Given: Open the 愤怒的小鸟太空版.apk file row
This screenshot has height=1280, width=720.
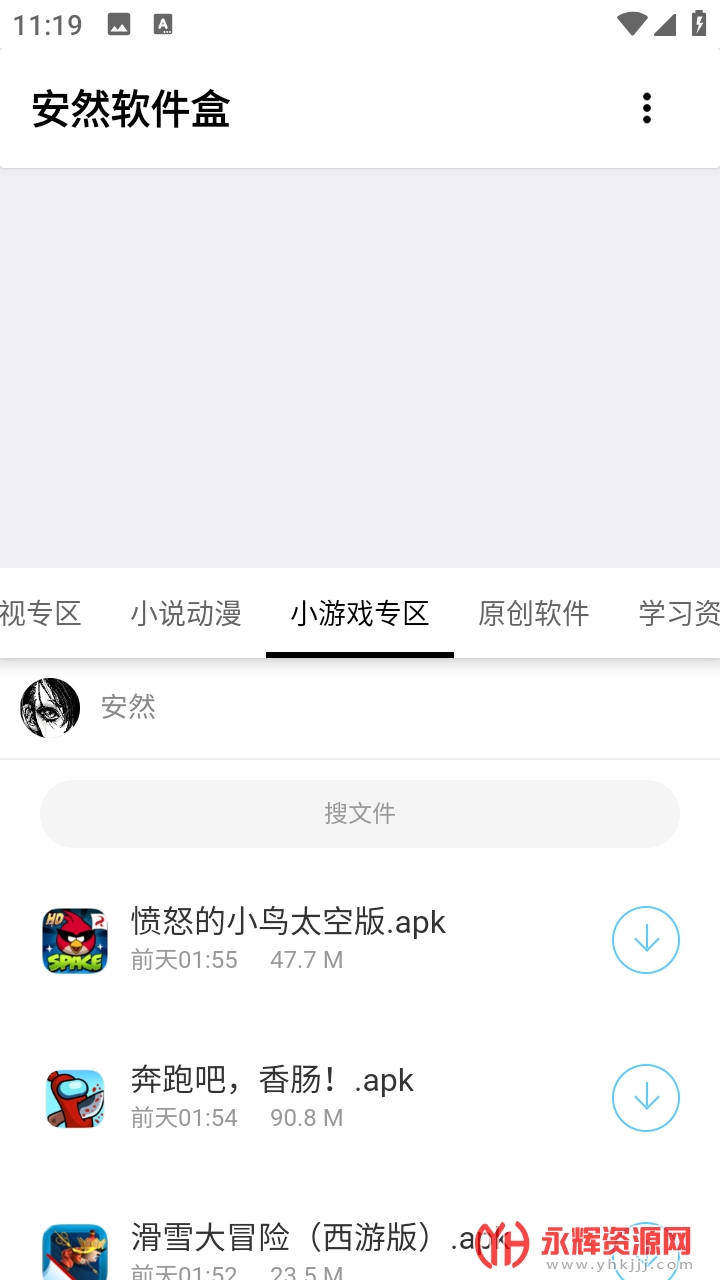Looking at the screenshot, I should tap(288, 938).
